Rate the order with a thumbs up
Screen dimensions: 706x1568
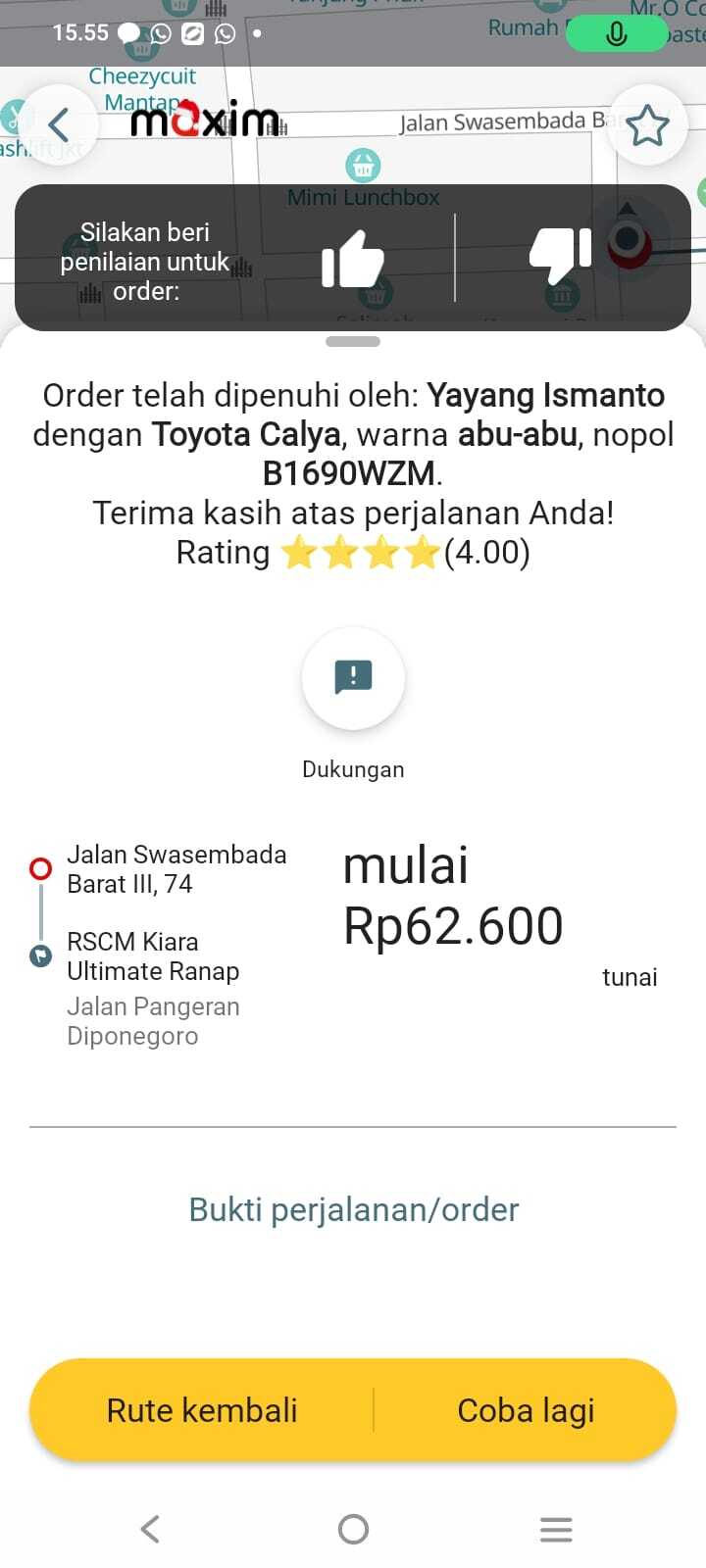[352, 260]
